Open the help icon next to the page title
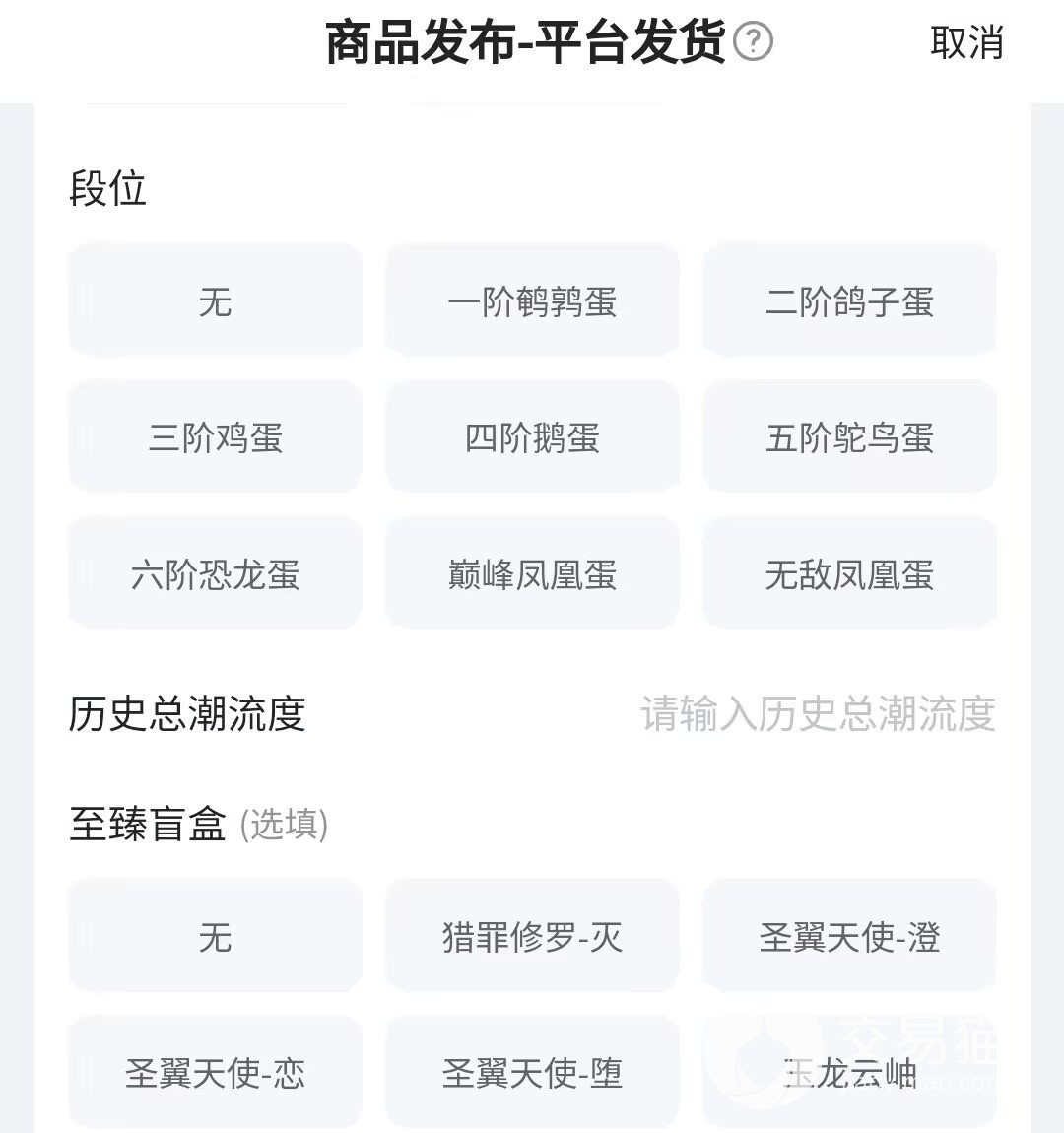The width and height of the screenshot is (1064, 1133). pos(754,44)
